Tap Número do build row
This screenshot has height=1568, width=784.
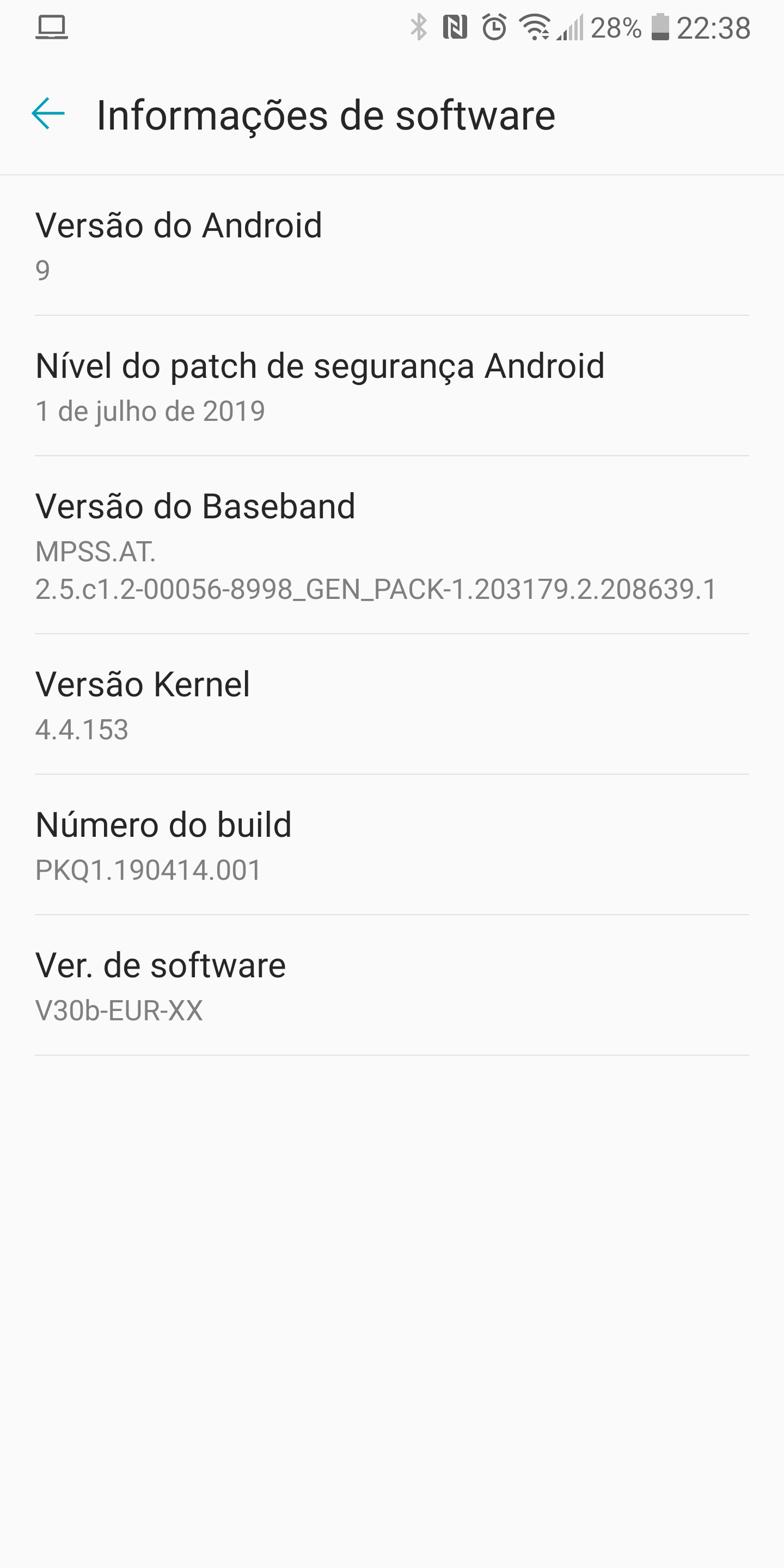click(x=392, y=845)
